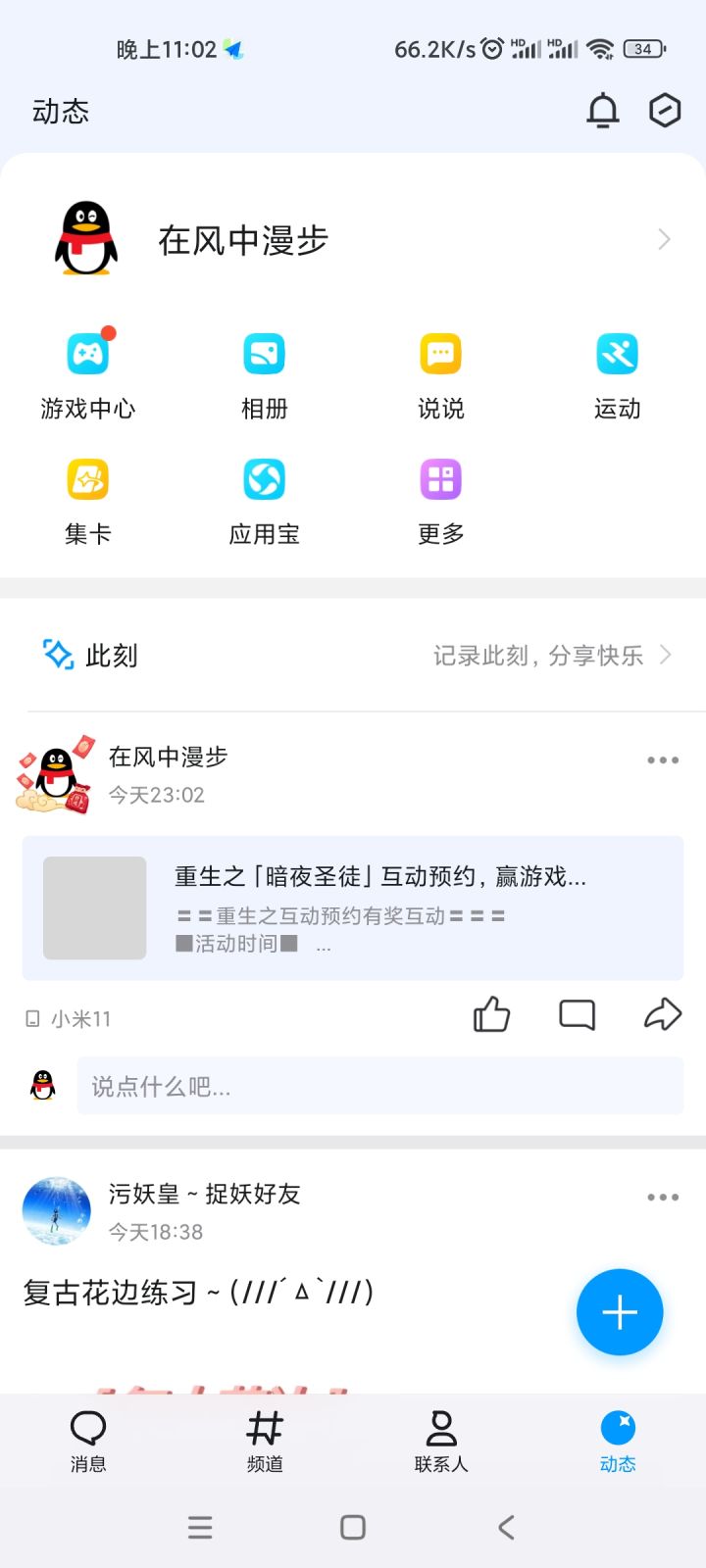Like the post by 在风中漫步
706x1568 pixels.
491,1015
